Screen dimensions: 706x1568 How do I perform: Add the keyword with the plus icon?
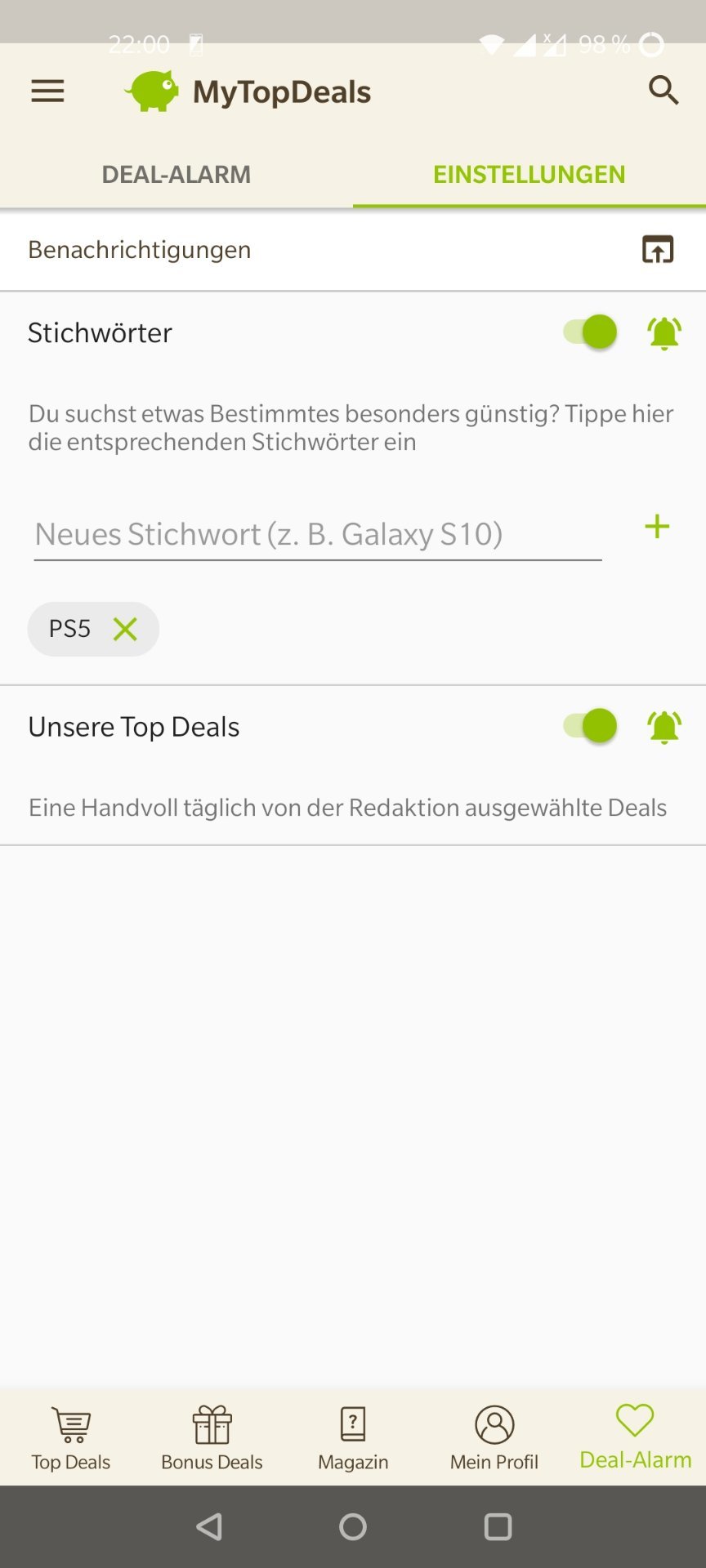(657, 527)
